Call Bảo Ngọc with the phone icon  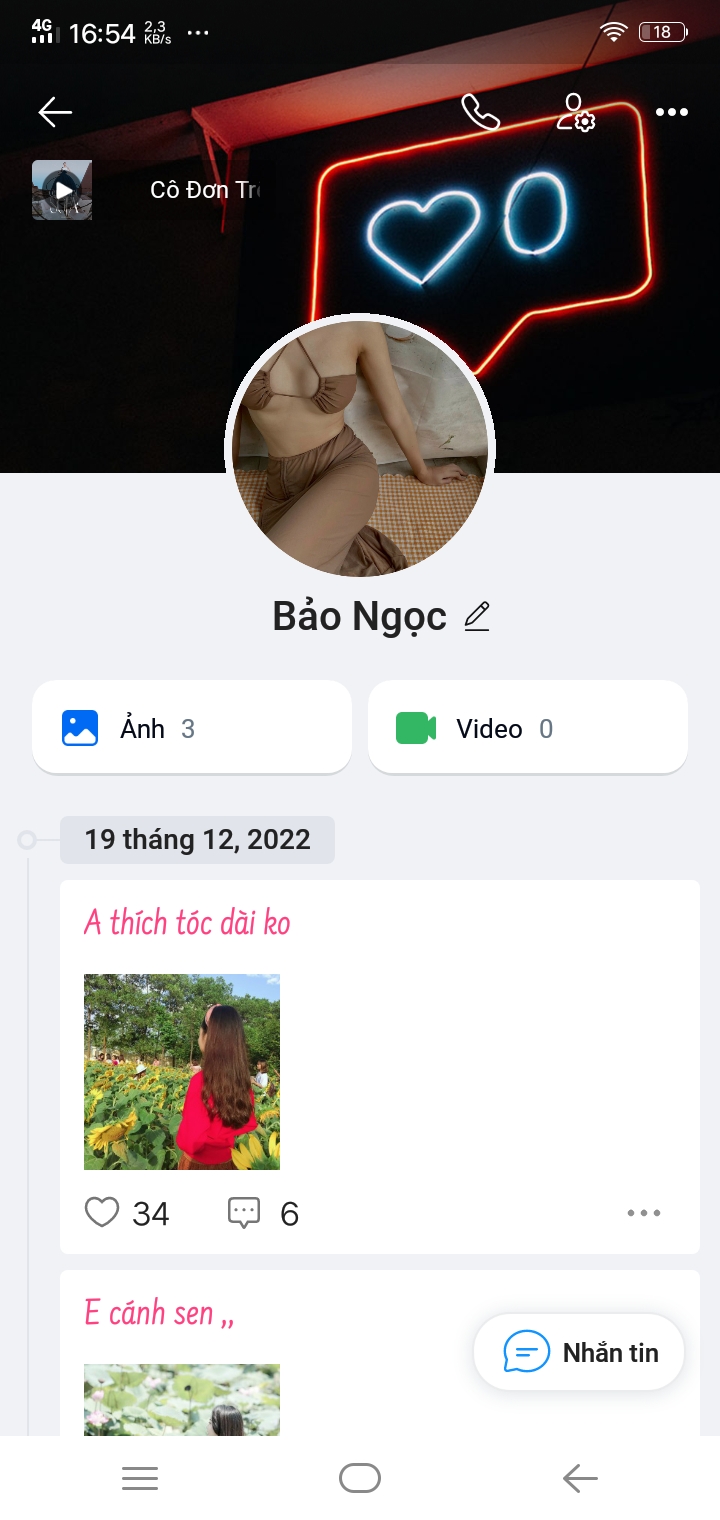[480, 112]
